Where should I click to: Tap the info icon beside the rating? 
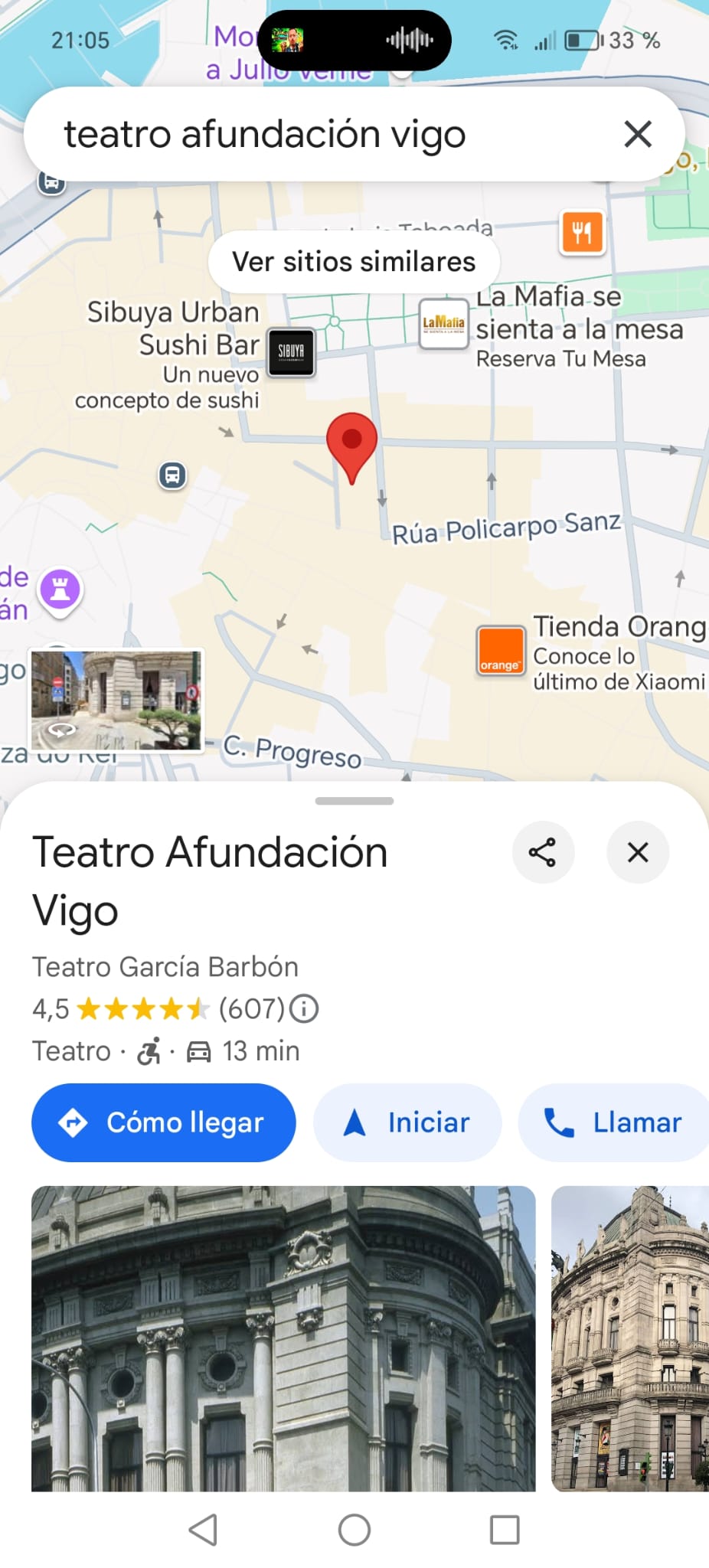point(304,1008)
